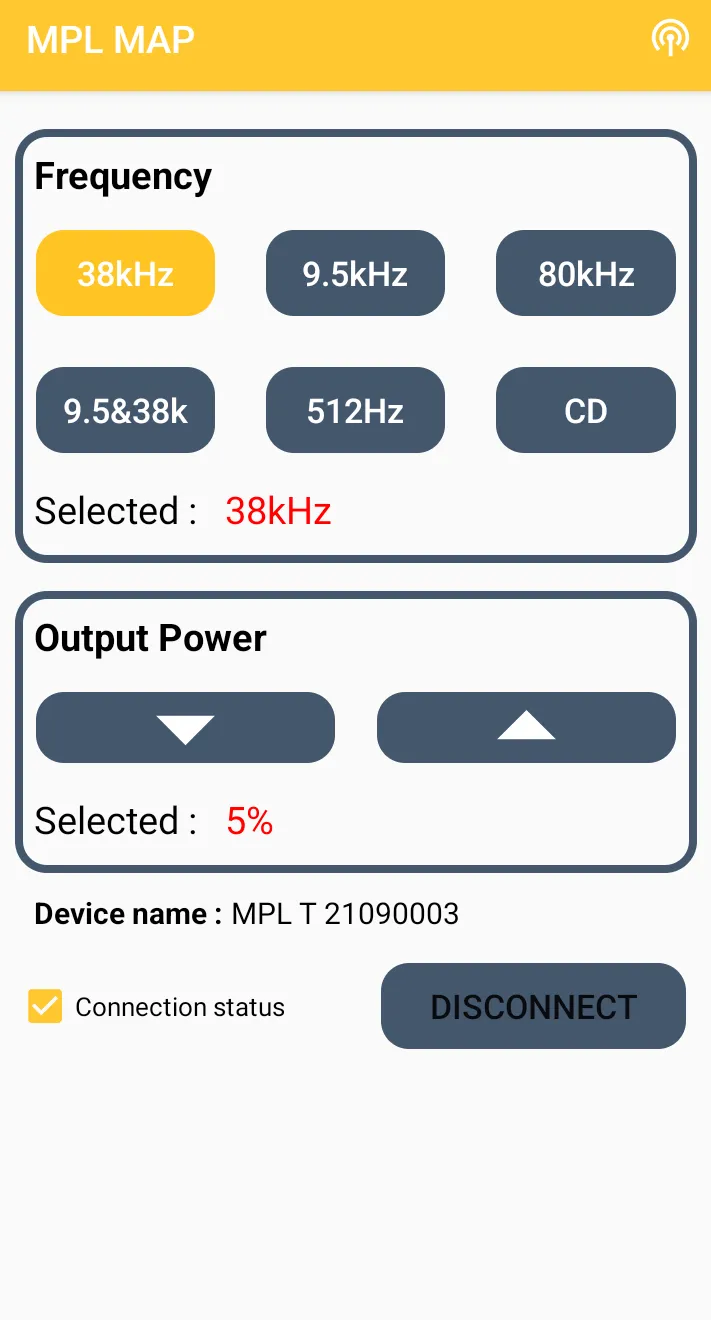The width and height of the screenshot is (711, 1320).
Task: Increase output power with the up arrow
Action: coord(526,727)
